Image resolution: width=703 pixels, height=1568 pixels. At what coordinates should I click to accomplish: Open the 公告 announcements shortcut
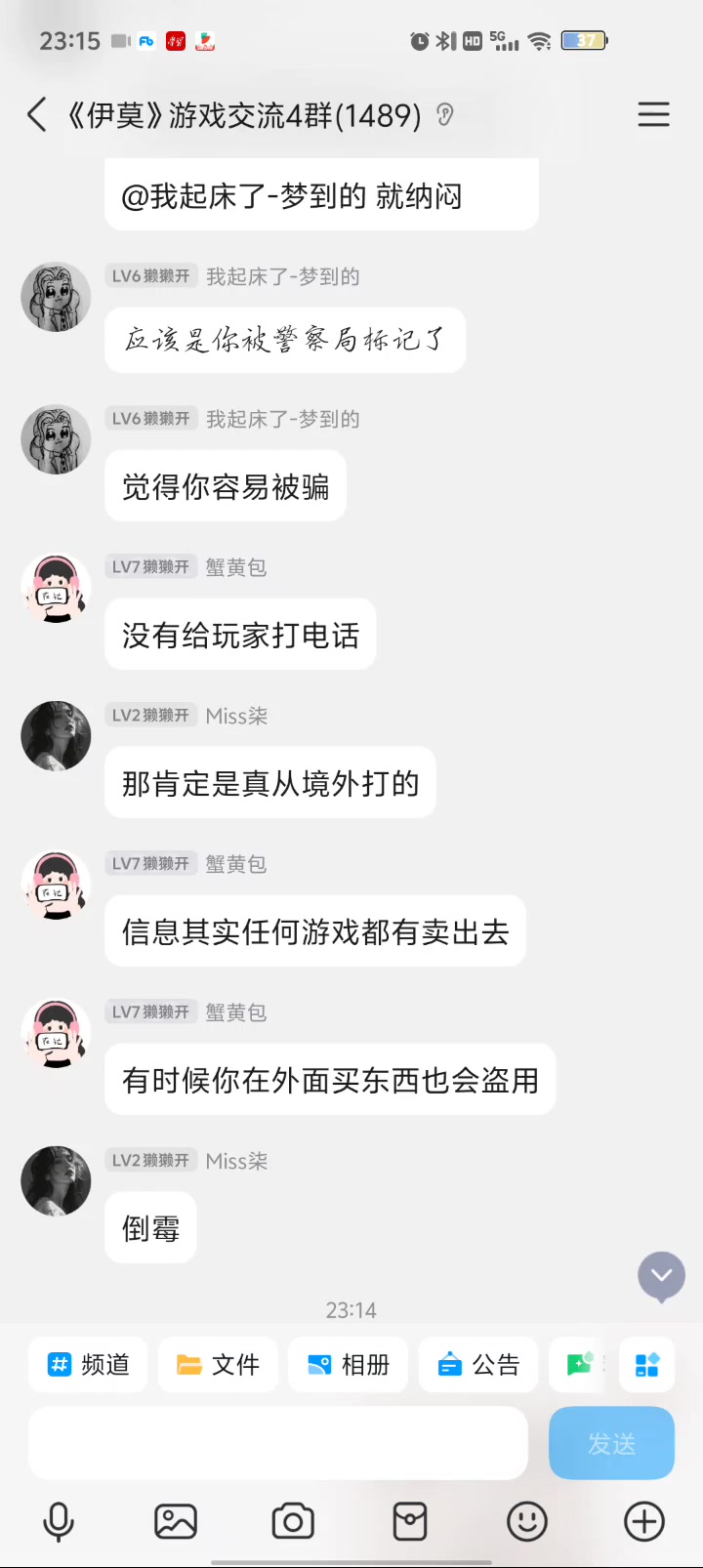click(x=478, y=1364)
